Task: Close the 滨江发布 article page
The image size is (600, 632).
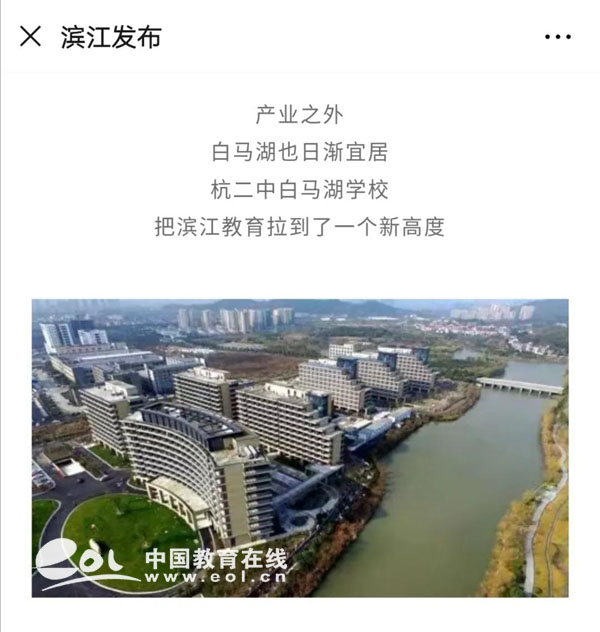Action: coord(31,37)
